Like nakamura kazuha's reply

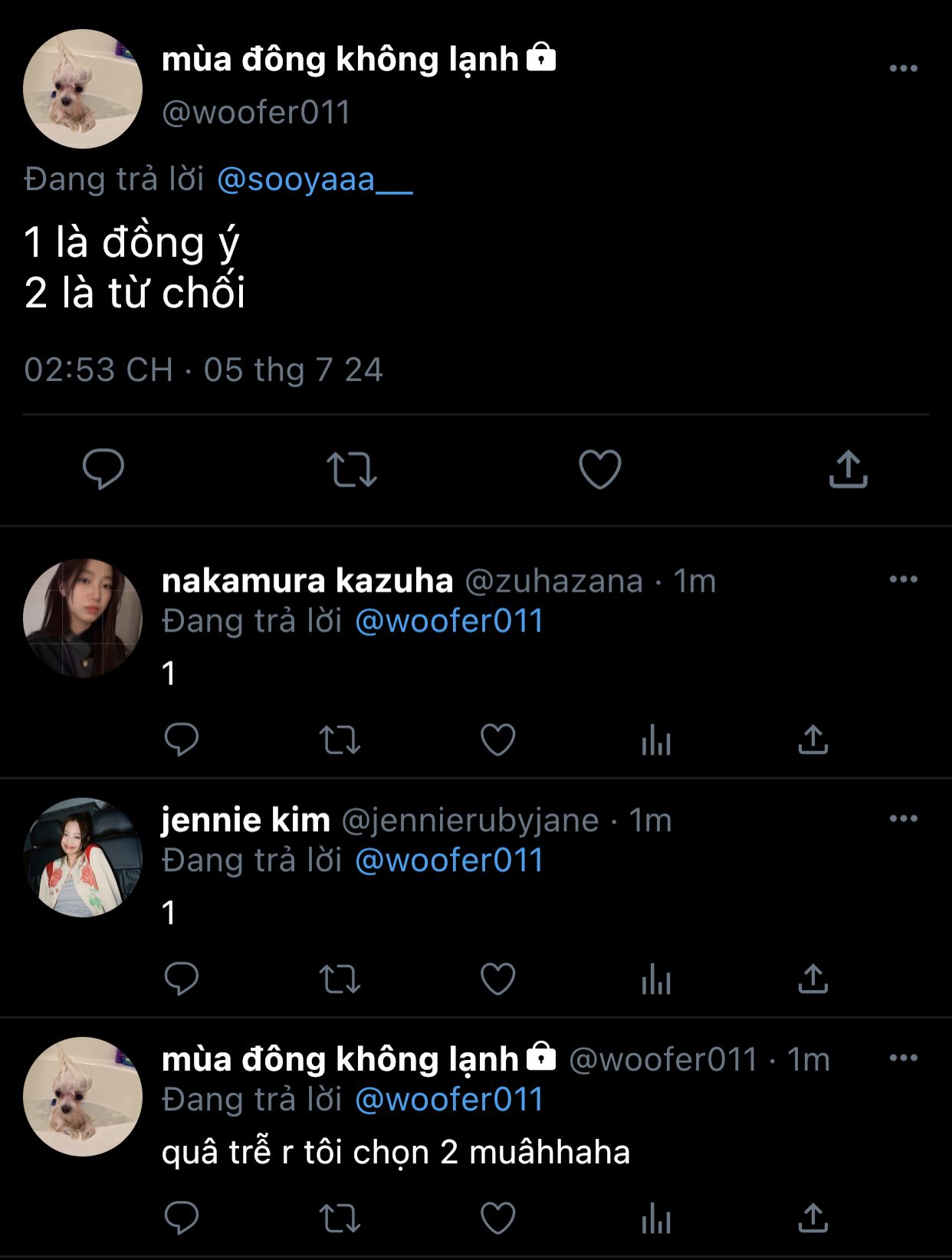point(497,740)
